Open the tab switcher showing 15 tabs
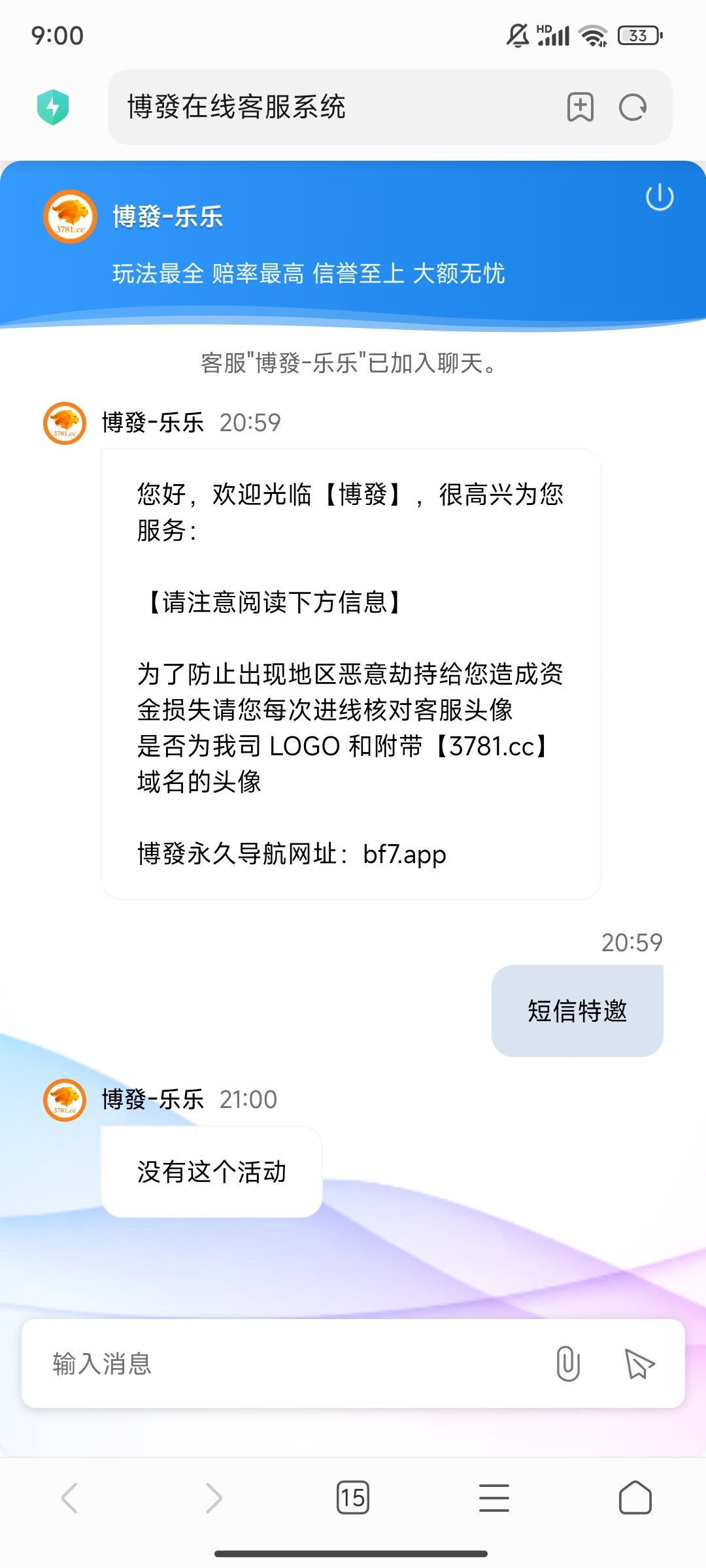706x1568 pixels. pos(353,1497)
